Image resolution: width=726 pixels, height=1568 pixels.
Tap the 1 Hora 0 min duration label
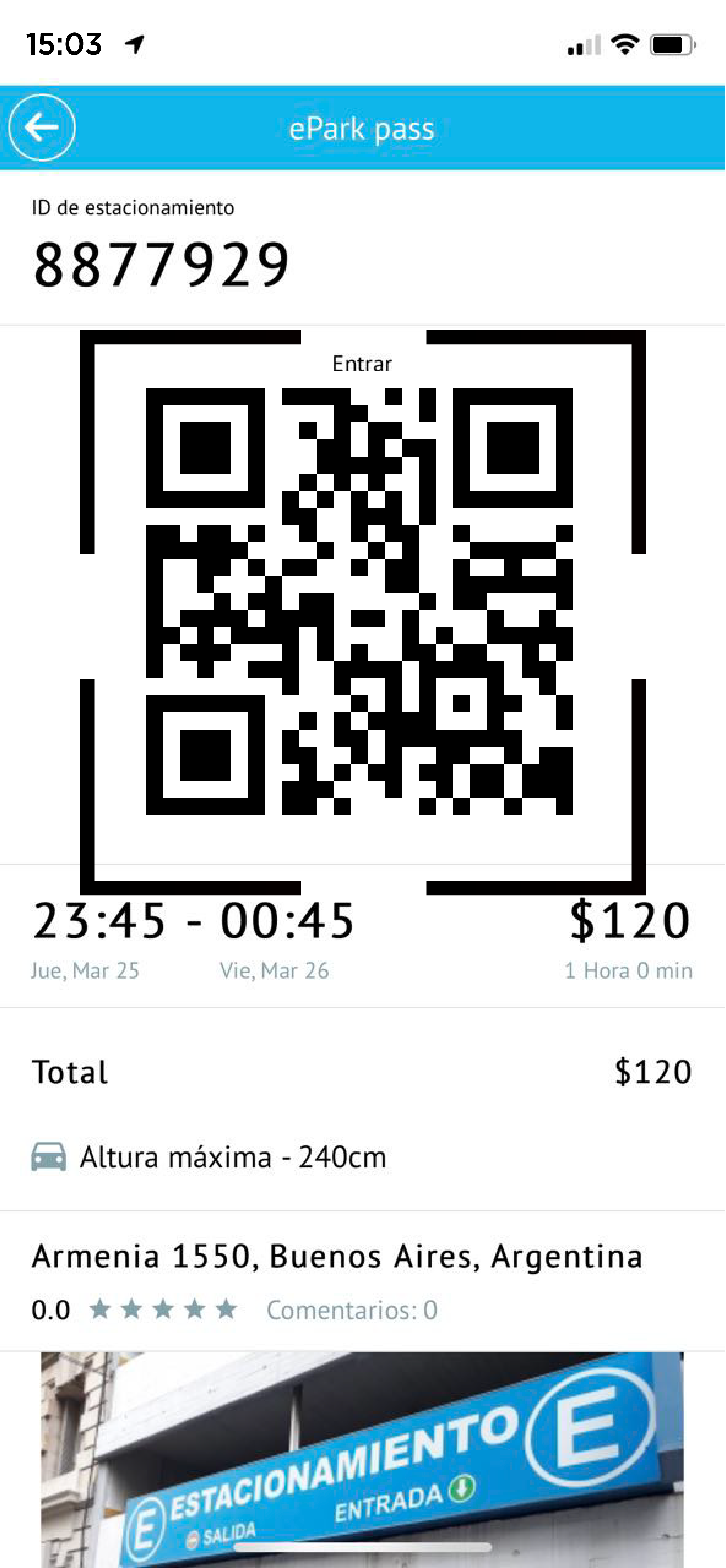tap(629, 970)
